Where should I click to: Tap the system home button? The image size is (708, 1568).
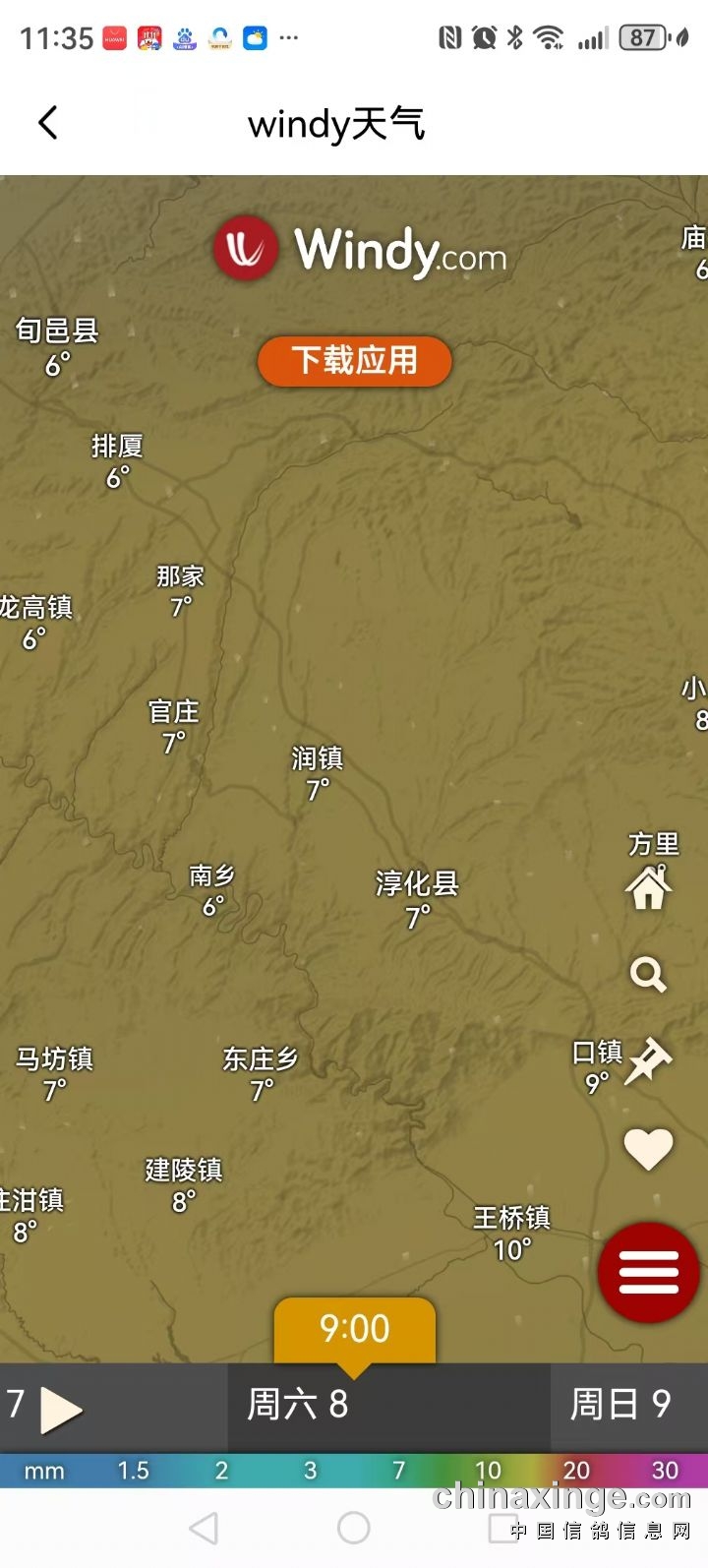coord(354,1528)
